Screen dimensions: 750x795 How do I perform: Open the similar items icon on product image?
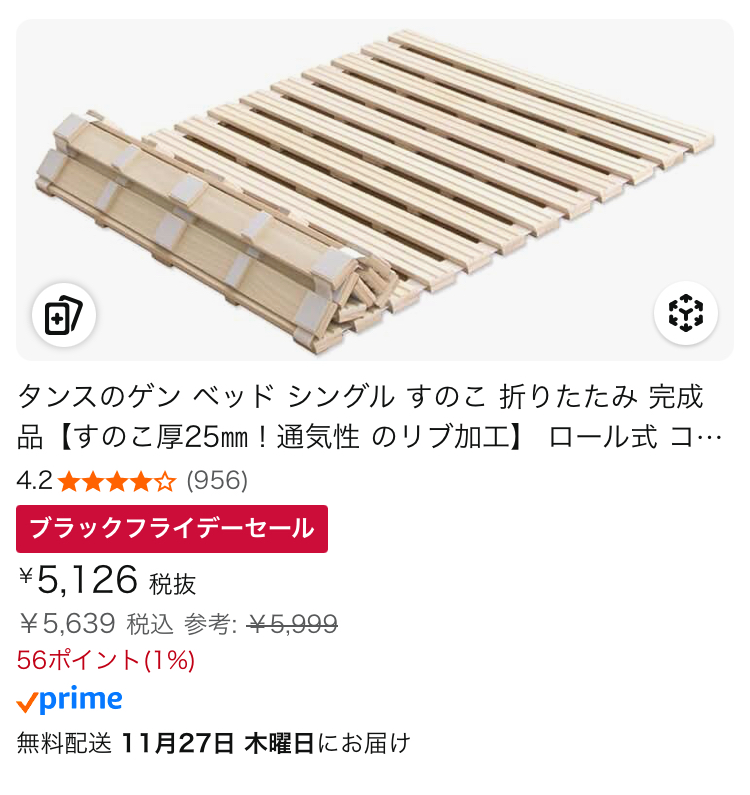tap(64, 315)
